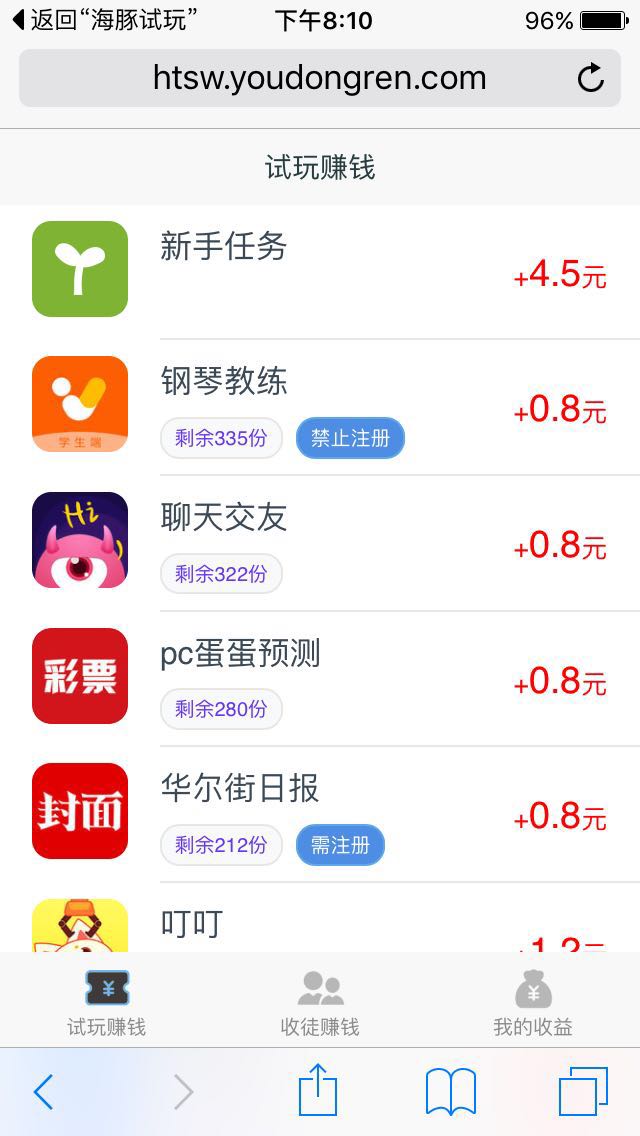640x1136 pixels.
Task: Open the 钢琴教练 task
Action: click(320, 405)
